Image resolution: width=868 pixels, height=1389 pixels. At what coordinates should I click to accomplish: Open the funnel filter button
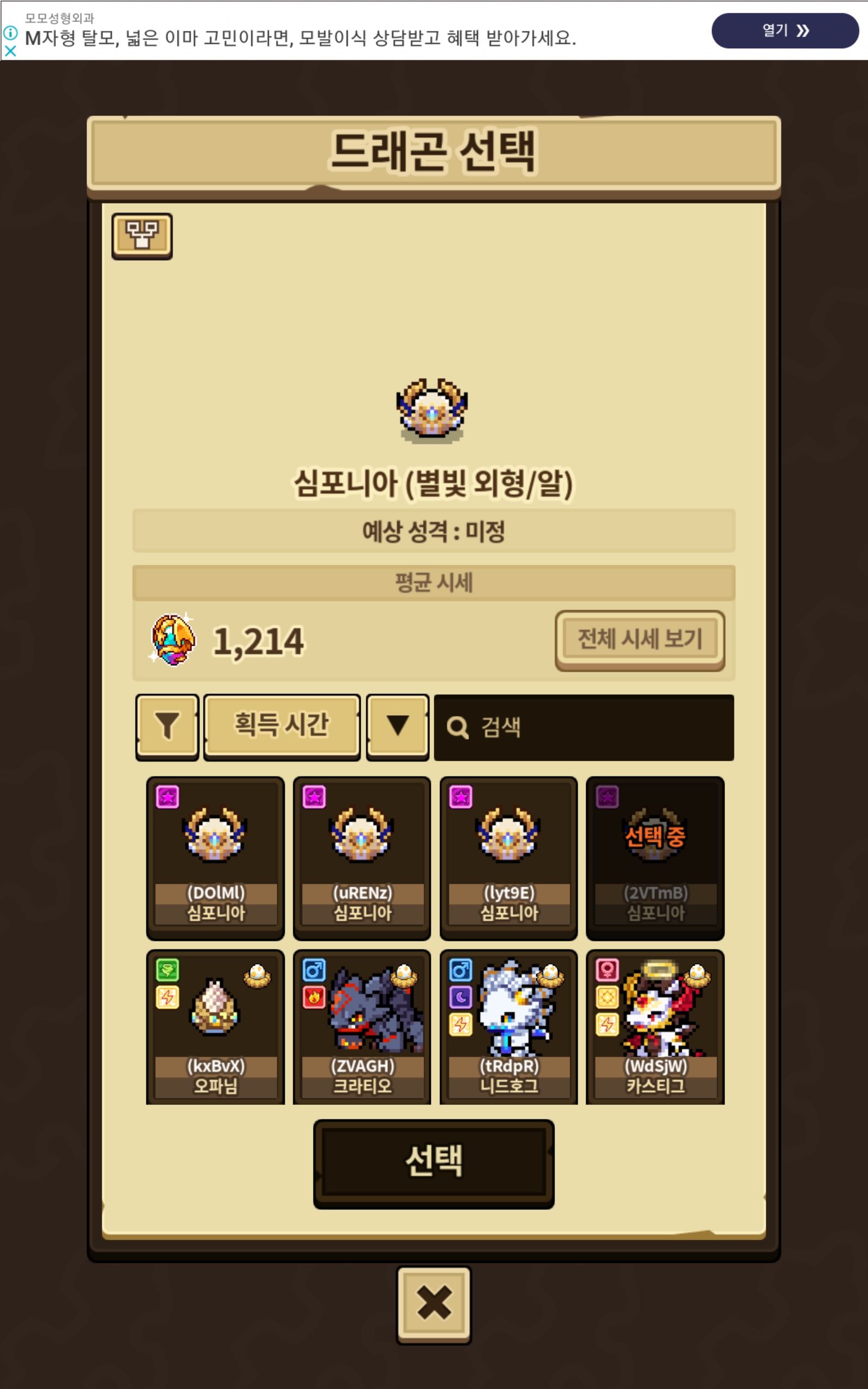pyautogui.click(x=167, y=727)
